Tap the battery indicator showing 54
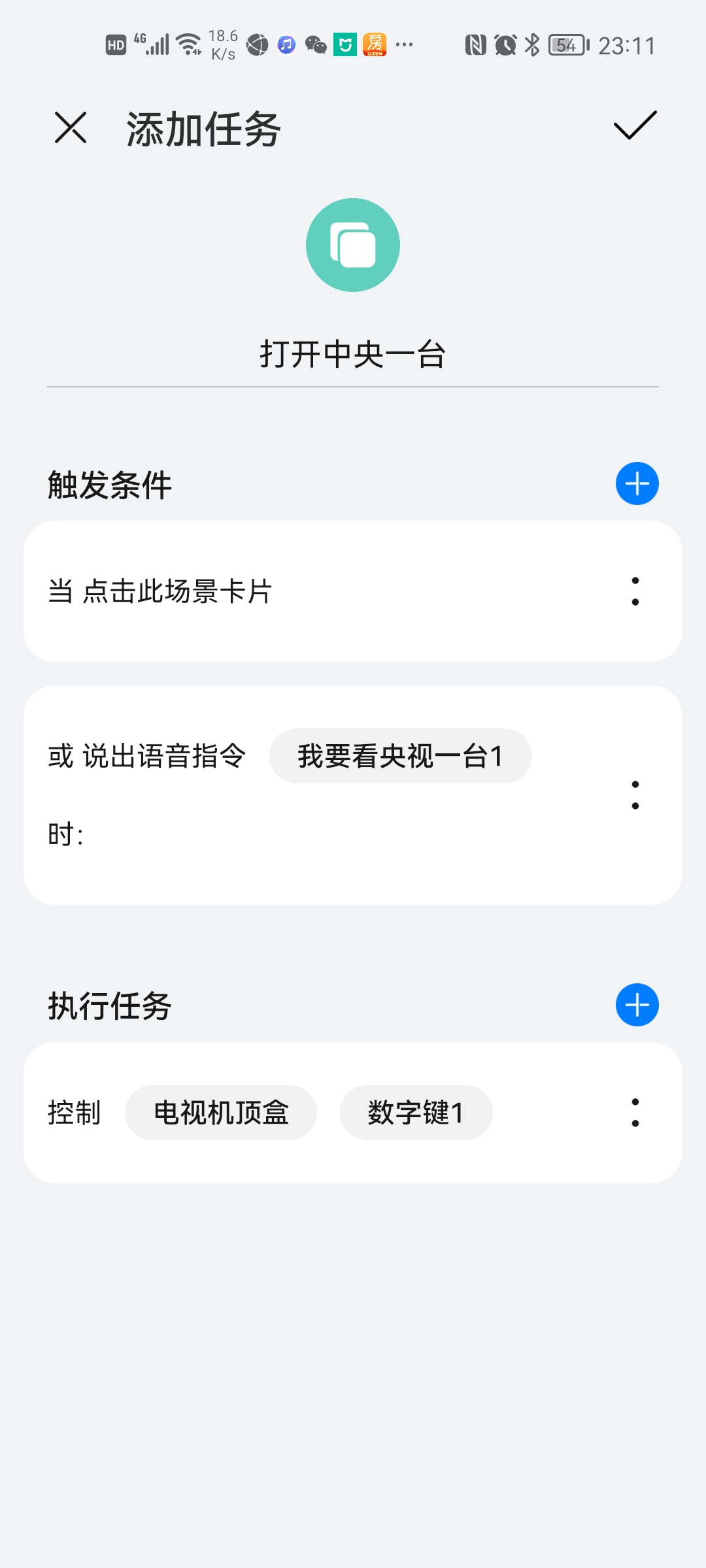The image size is (706, 1568). [566, 46]
